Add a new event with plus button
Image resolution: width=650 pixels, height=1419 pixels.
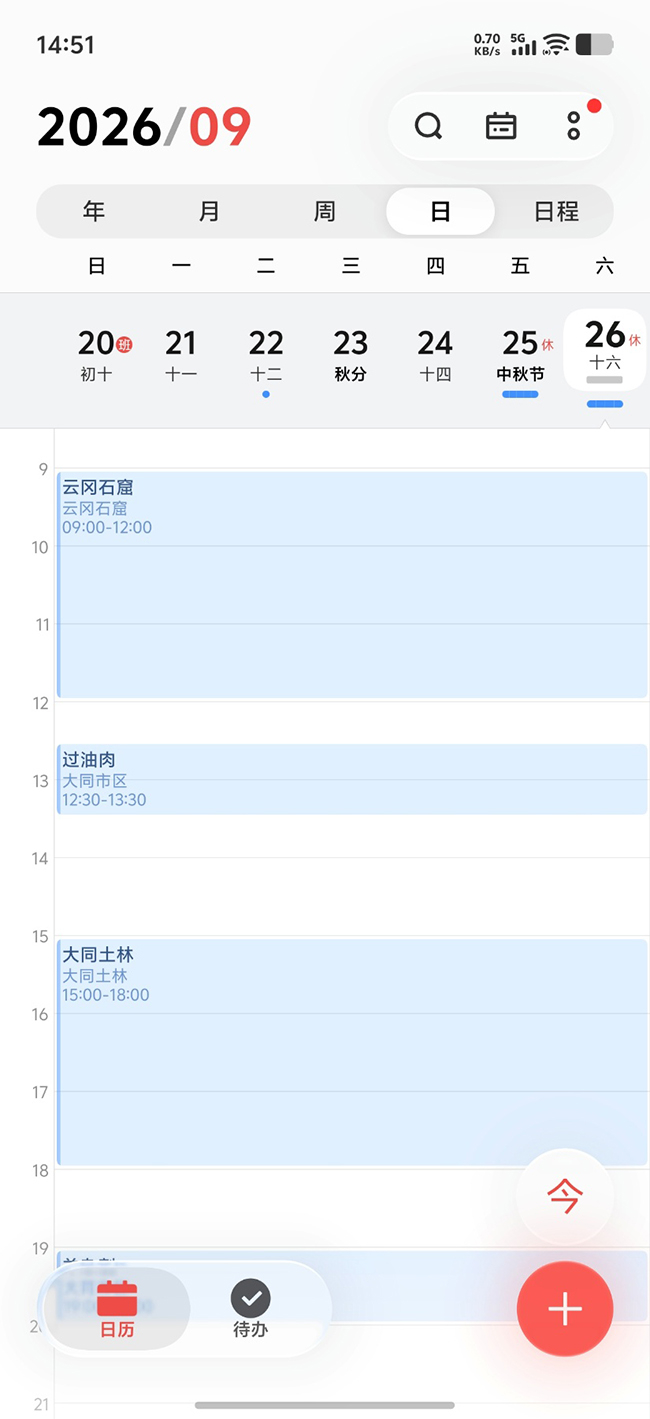[565, 1309]
